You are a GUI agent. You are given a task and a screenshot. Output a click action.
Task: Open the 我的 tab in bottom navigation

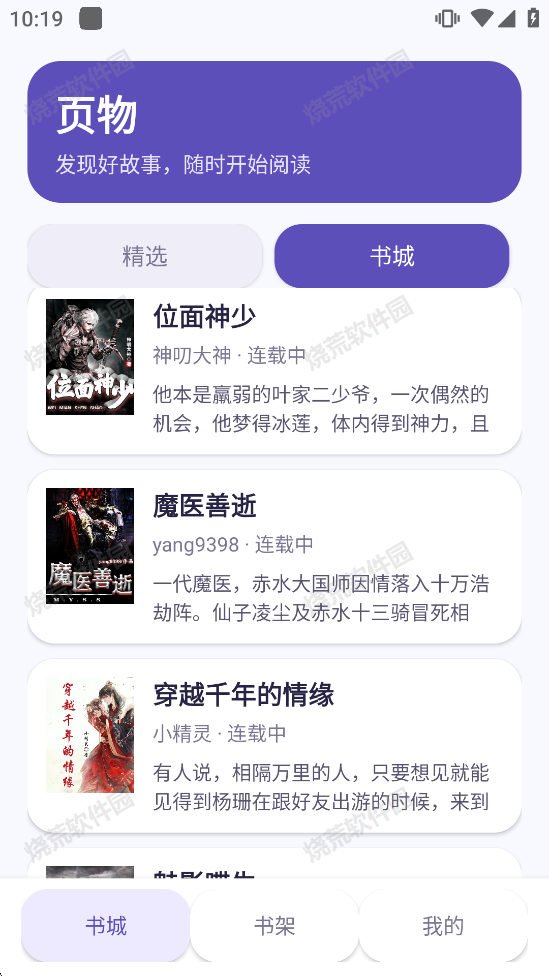443,926
